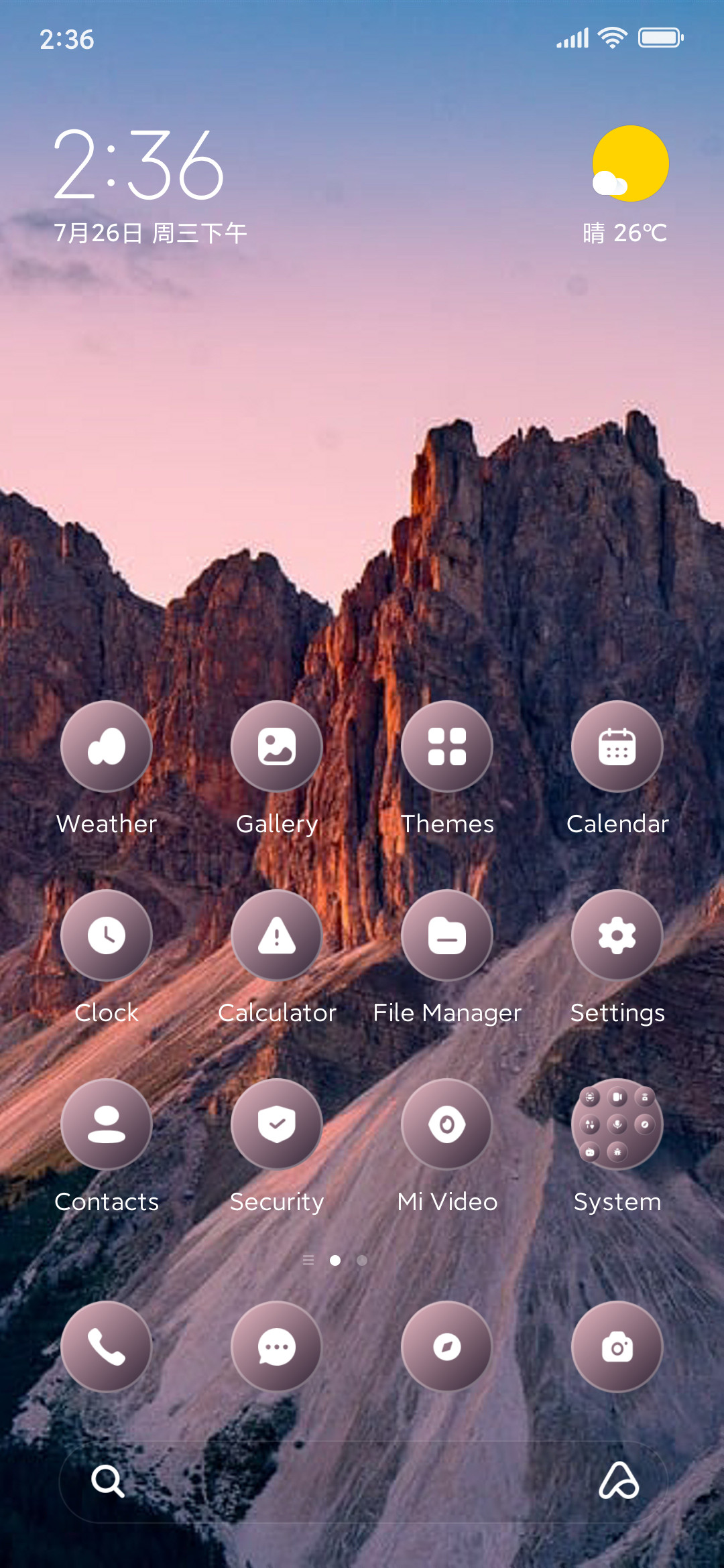Open the messaging app in the dock
Viewport: 724px width, 1568px height.
click(277, 1347)
